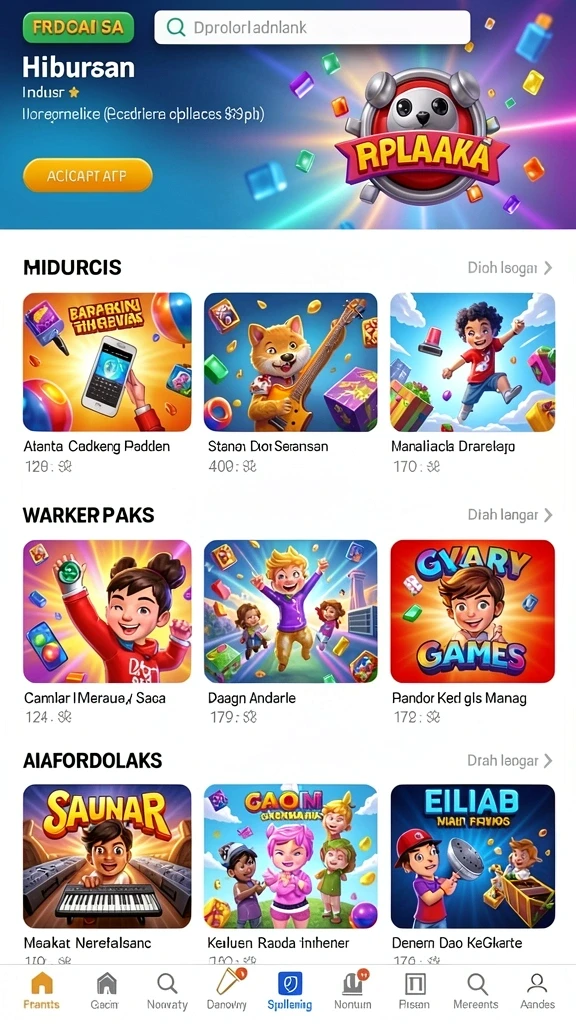Tap the search box at the top
Image resolution: width=576 pixels, height=1024 pixels.
(x=312, y=27)
